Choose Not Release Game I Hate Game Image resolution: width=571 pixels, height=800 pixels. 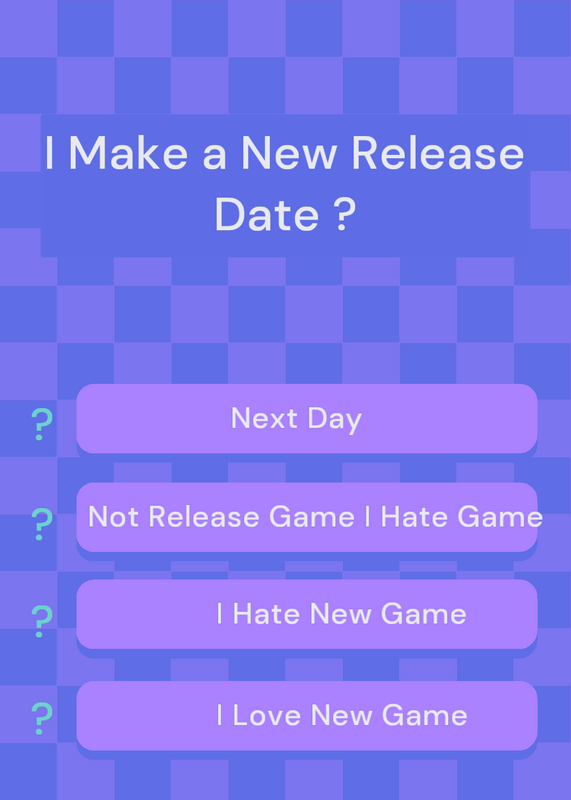coord(307,517)
